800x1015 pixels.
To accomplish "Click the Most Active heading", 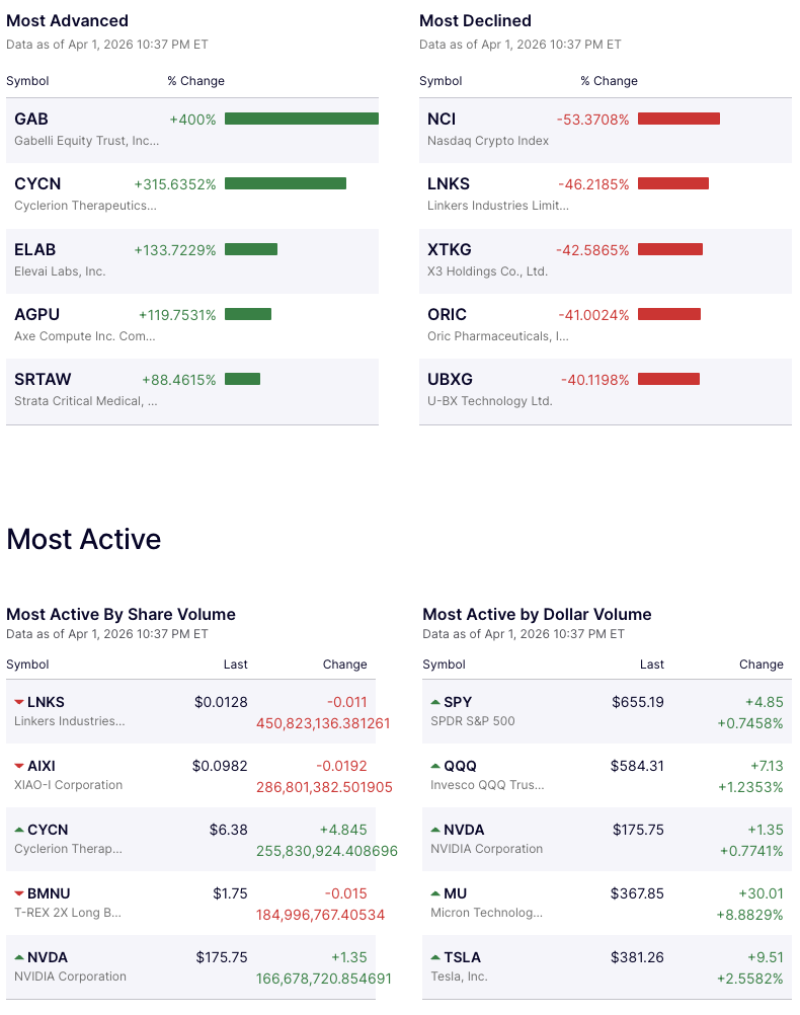I will tap(82, 539).
